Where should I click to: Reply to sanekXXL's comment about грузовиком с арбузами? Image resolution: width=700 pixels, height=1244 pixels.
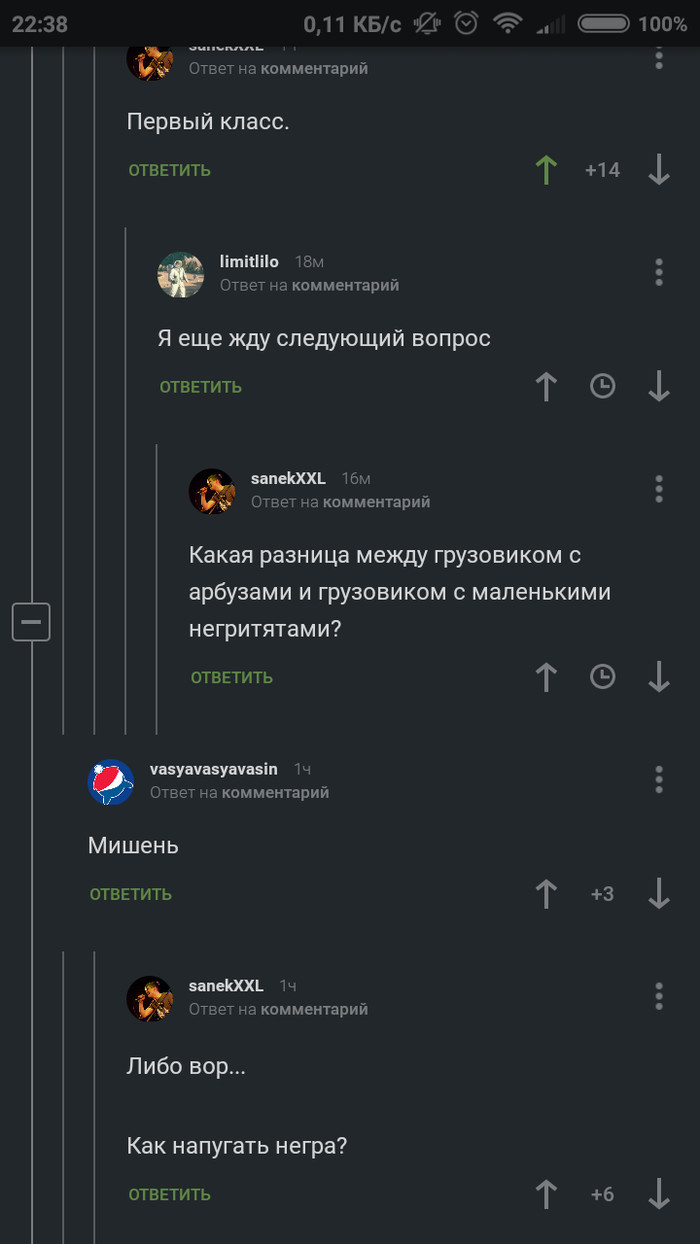[231, 678]
